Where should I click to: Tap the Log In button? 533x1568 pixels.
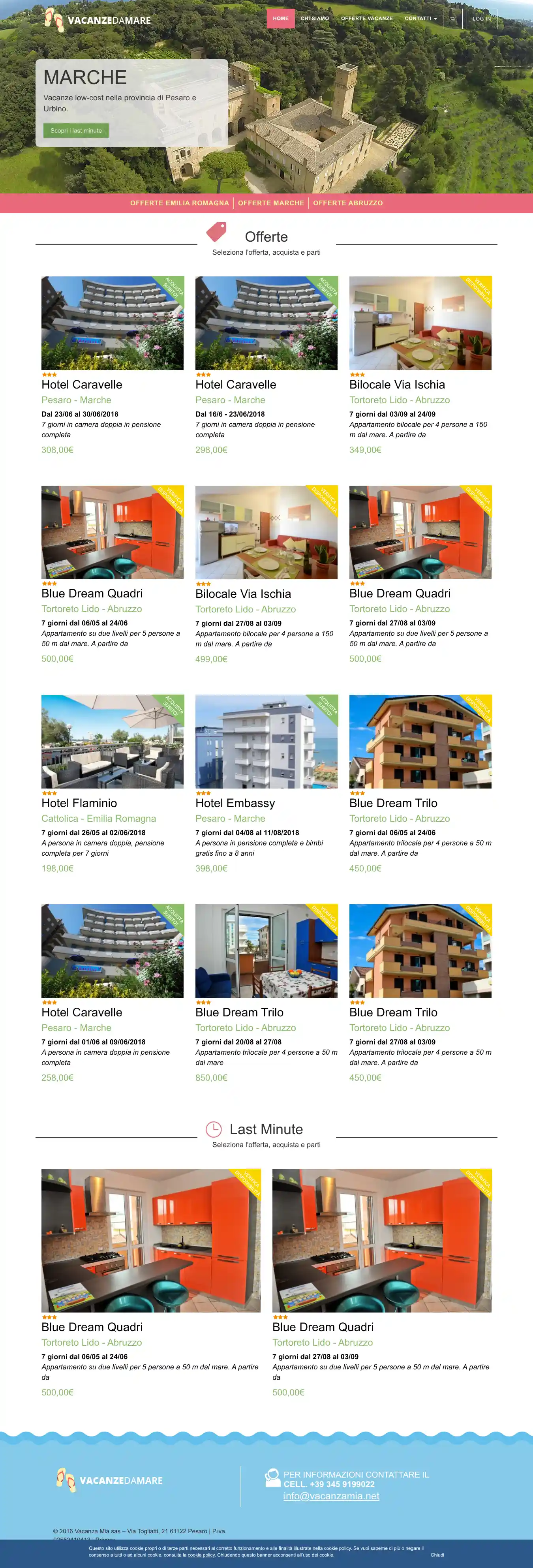coord(481,19)
